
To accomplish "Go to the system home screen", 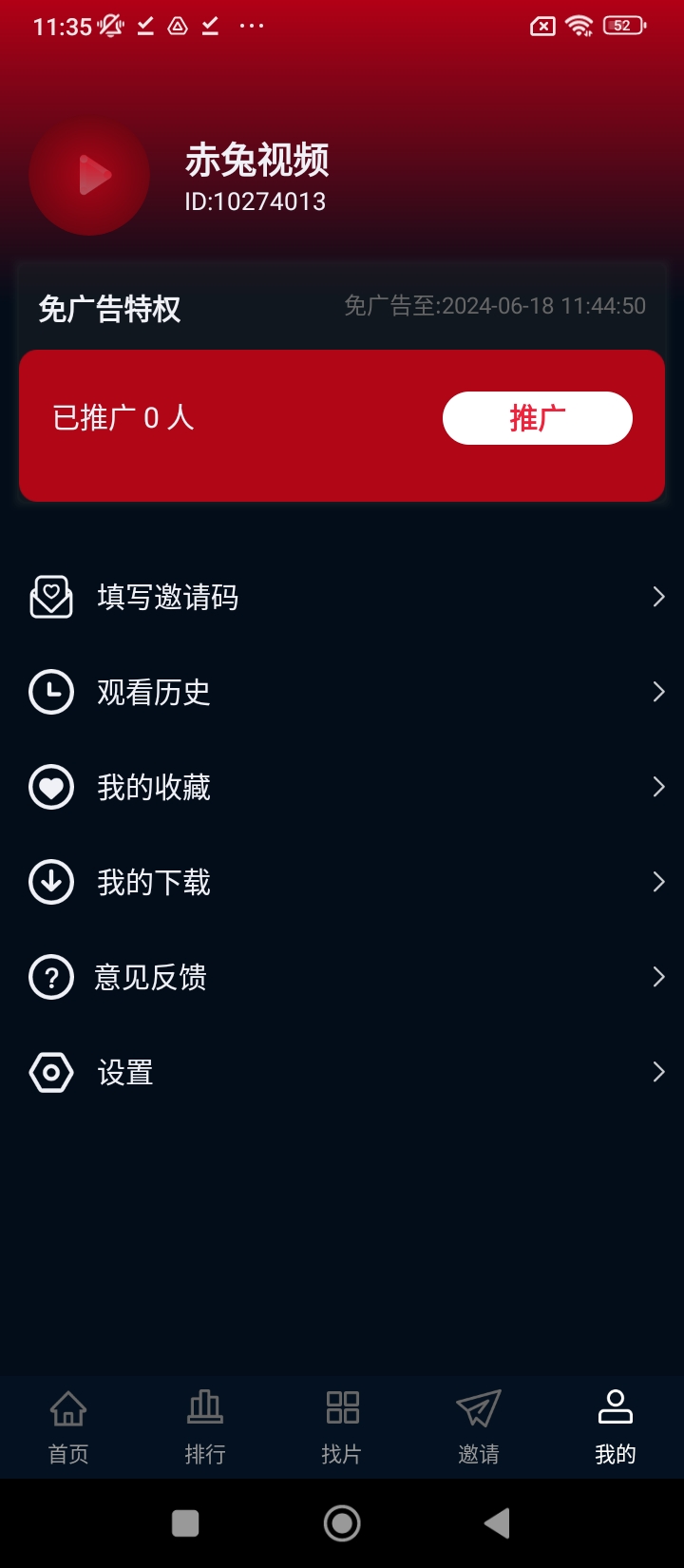I will click(342, 1523).
